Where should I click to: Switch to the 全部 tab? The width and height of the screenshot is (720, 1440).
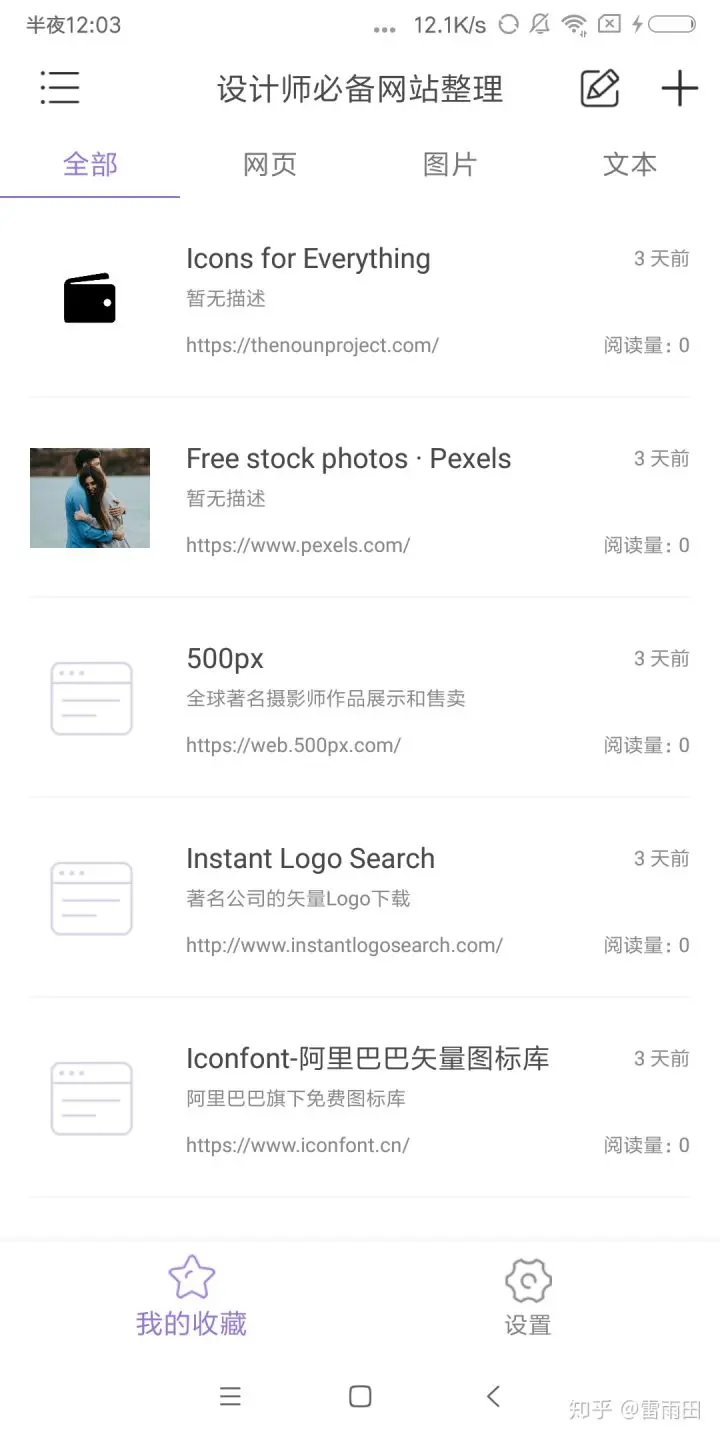click(90, 165)
